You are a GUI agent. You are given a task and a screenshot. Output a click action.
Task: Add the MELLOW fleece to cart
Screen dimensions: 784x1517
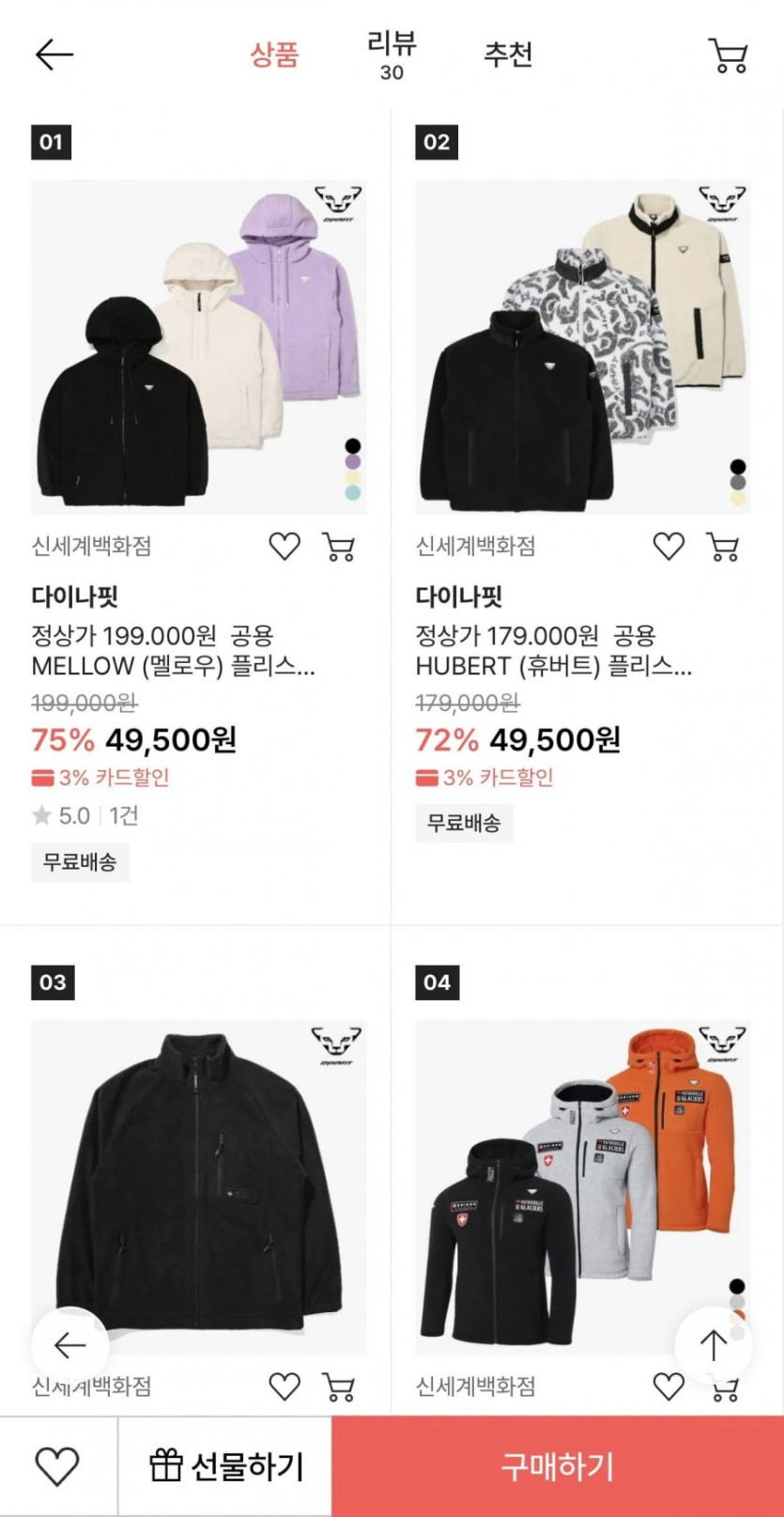pos(338,546)
